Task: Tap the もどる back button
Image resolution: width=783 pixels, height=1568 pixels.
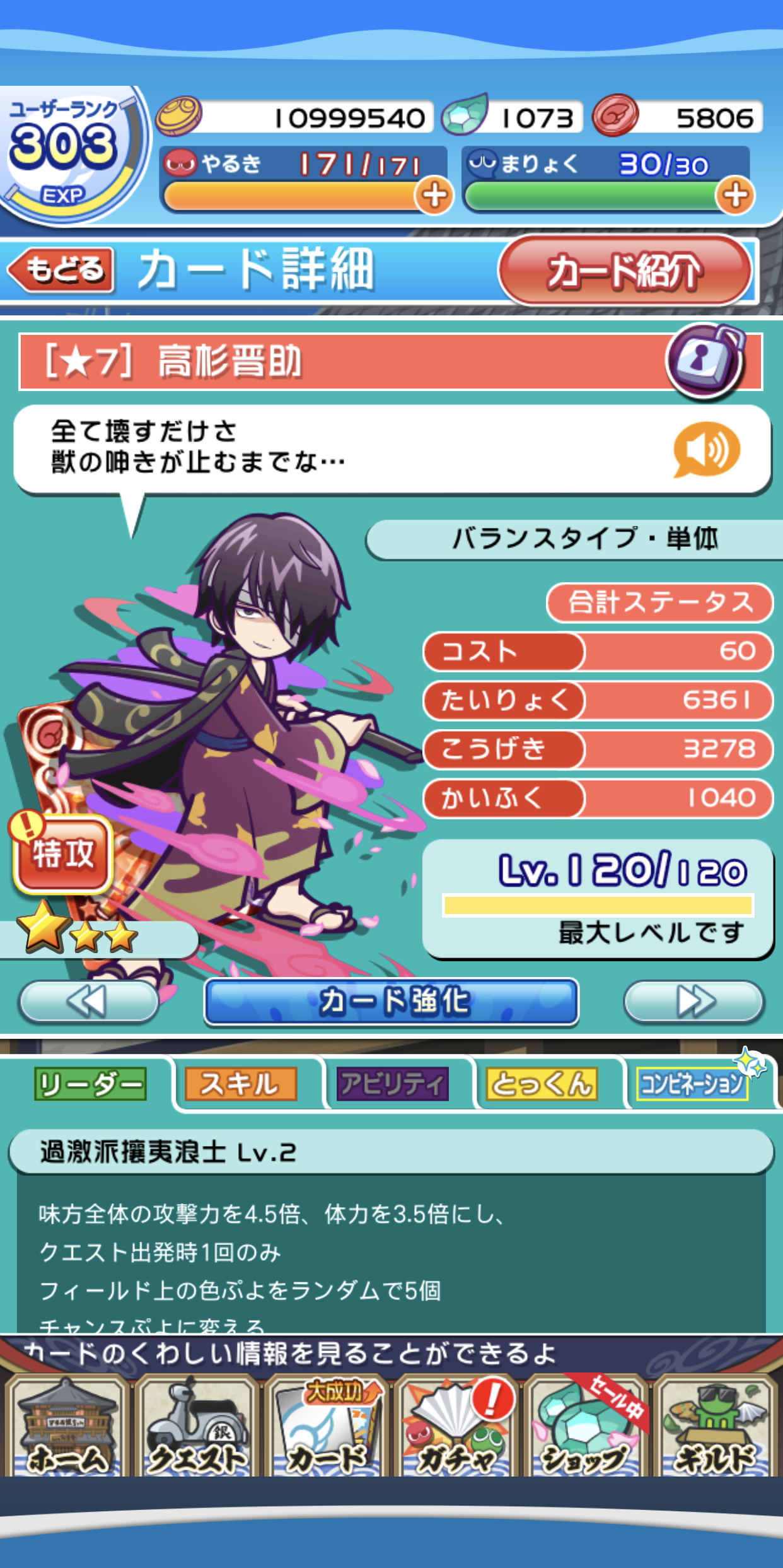Action: (x=62, y=270)
